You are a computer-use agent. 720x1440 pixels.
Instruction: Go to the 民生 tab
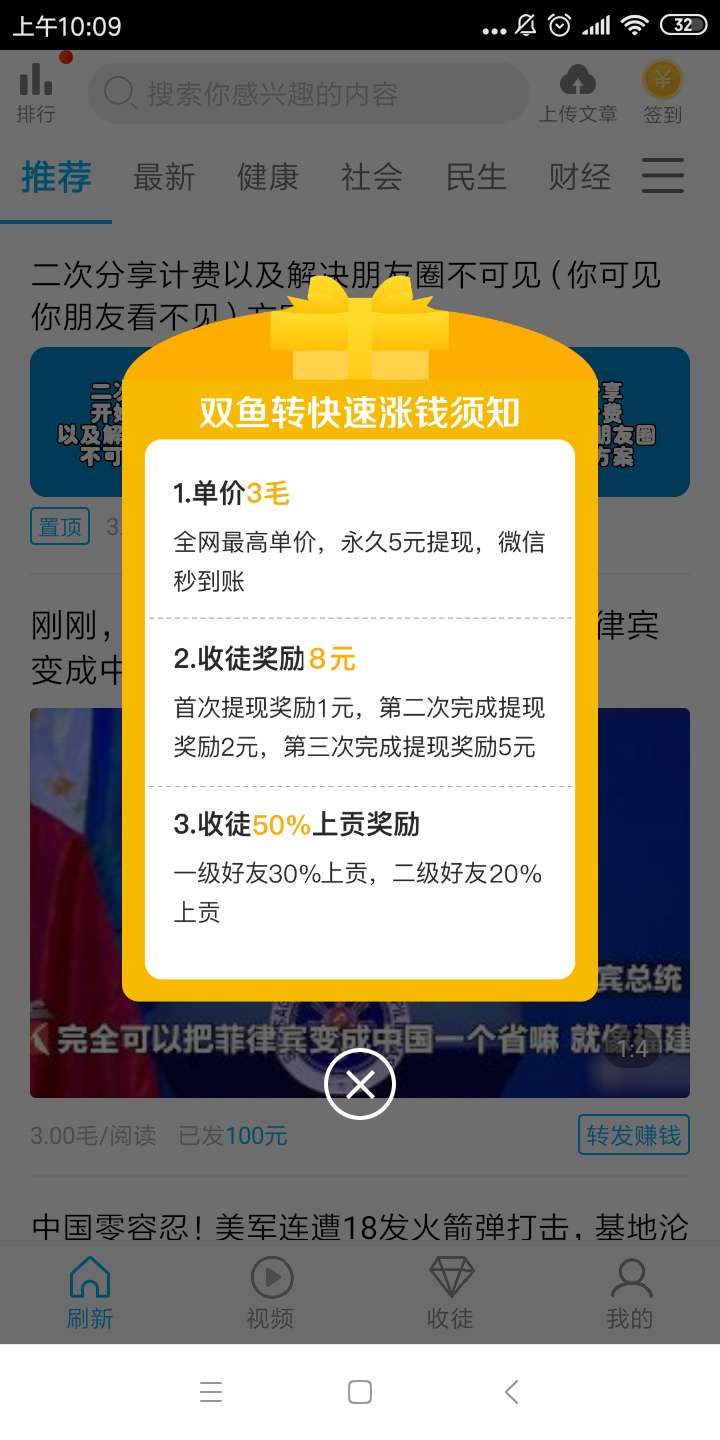(476, 177)
